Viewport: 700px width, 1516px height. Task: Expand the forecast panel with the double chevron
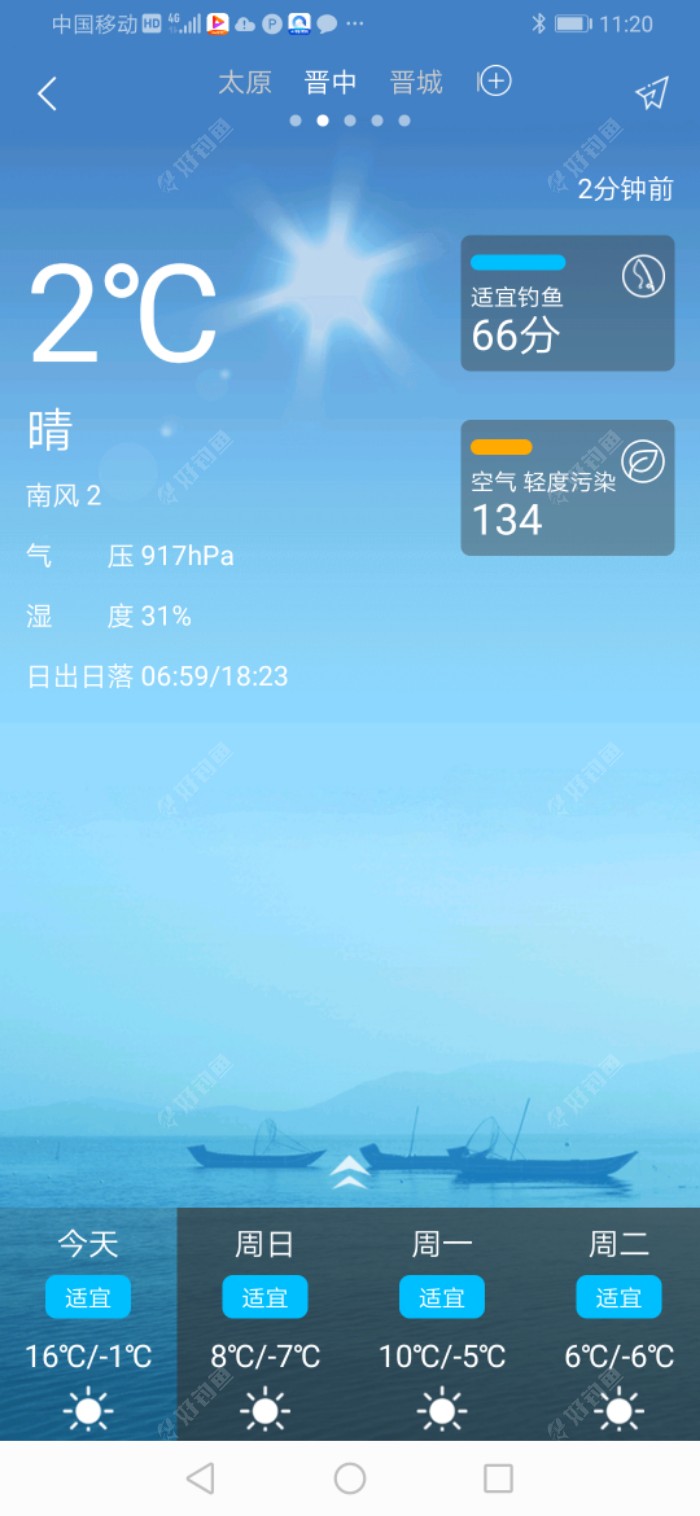point(349,1171)
